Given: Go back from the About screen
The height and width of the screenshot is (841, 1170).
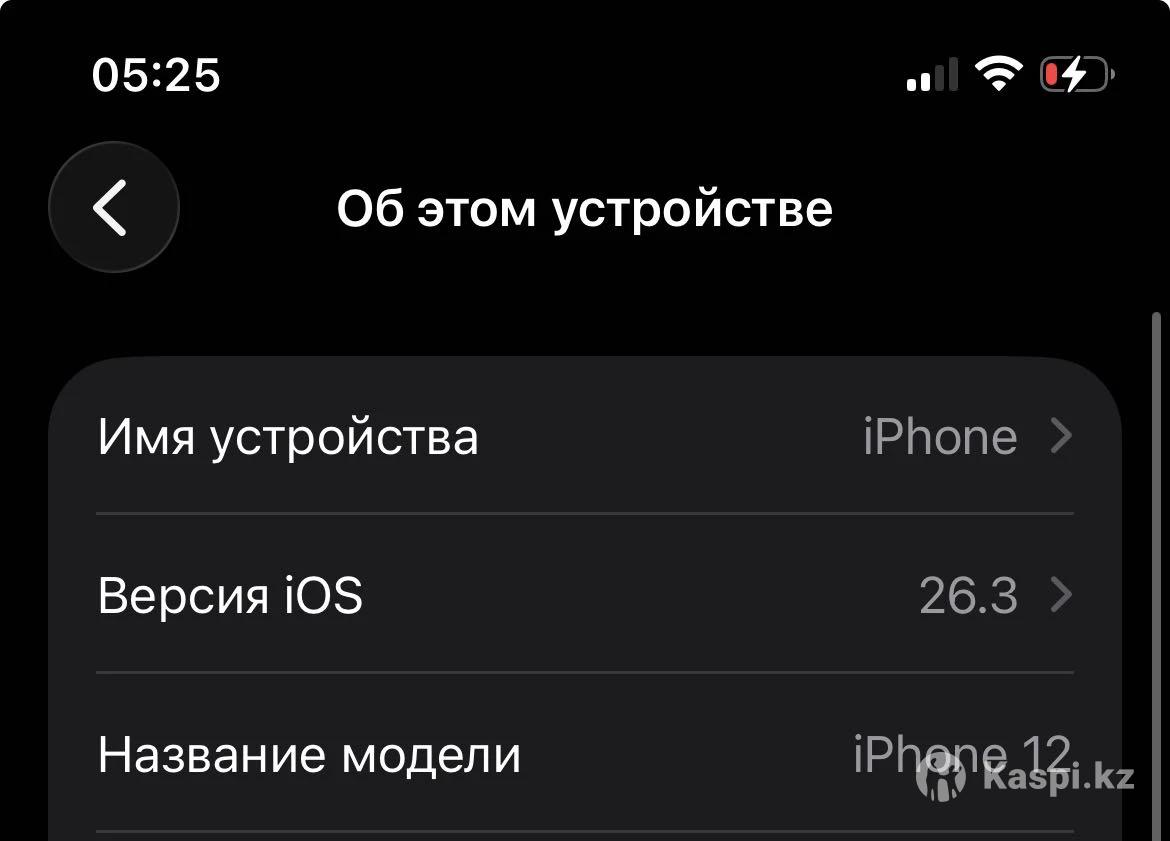Looking at the screenshot, I should (x=113, y=208).
